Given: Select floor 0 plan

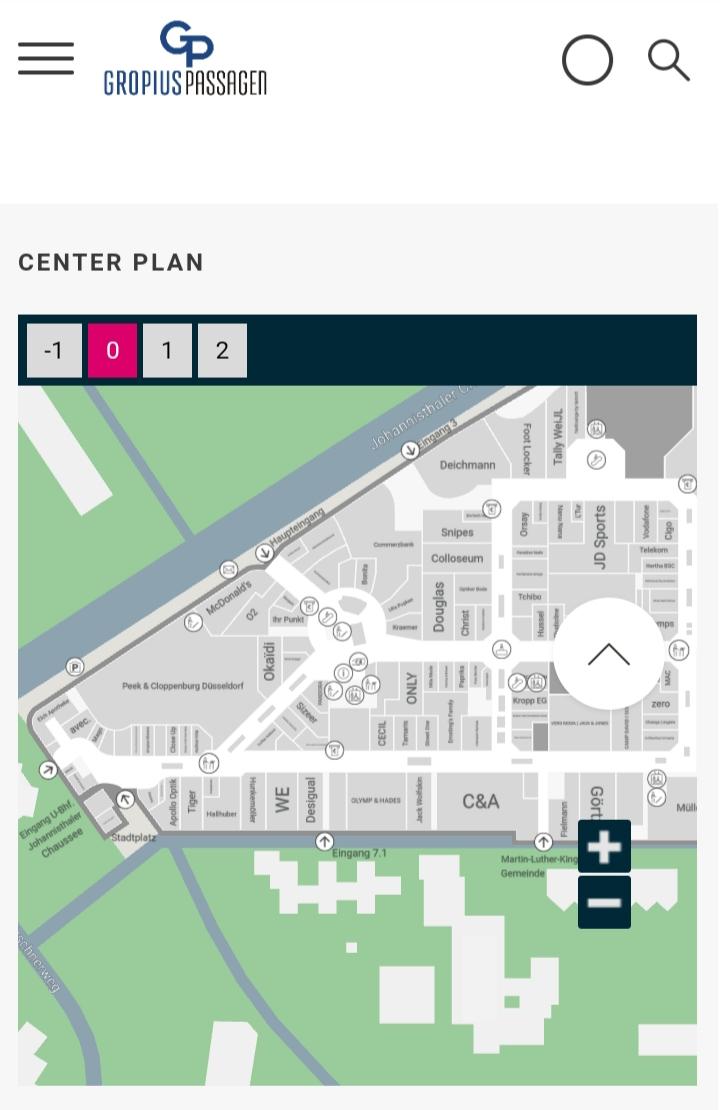Looking at the screenshot, I should [x=112, y=351].
